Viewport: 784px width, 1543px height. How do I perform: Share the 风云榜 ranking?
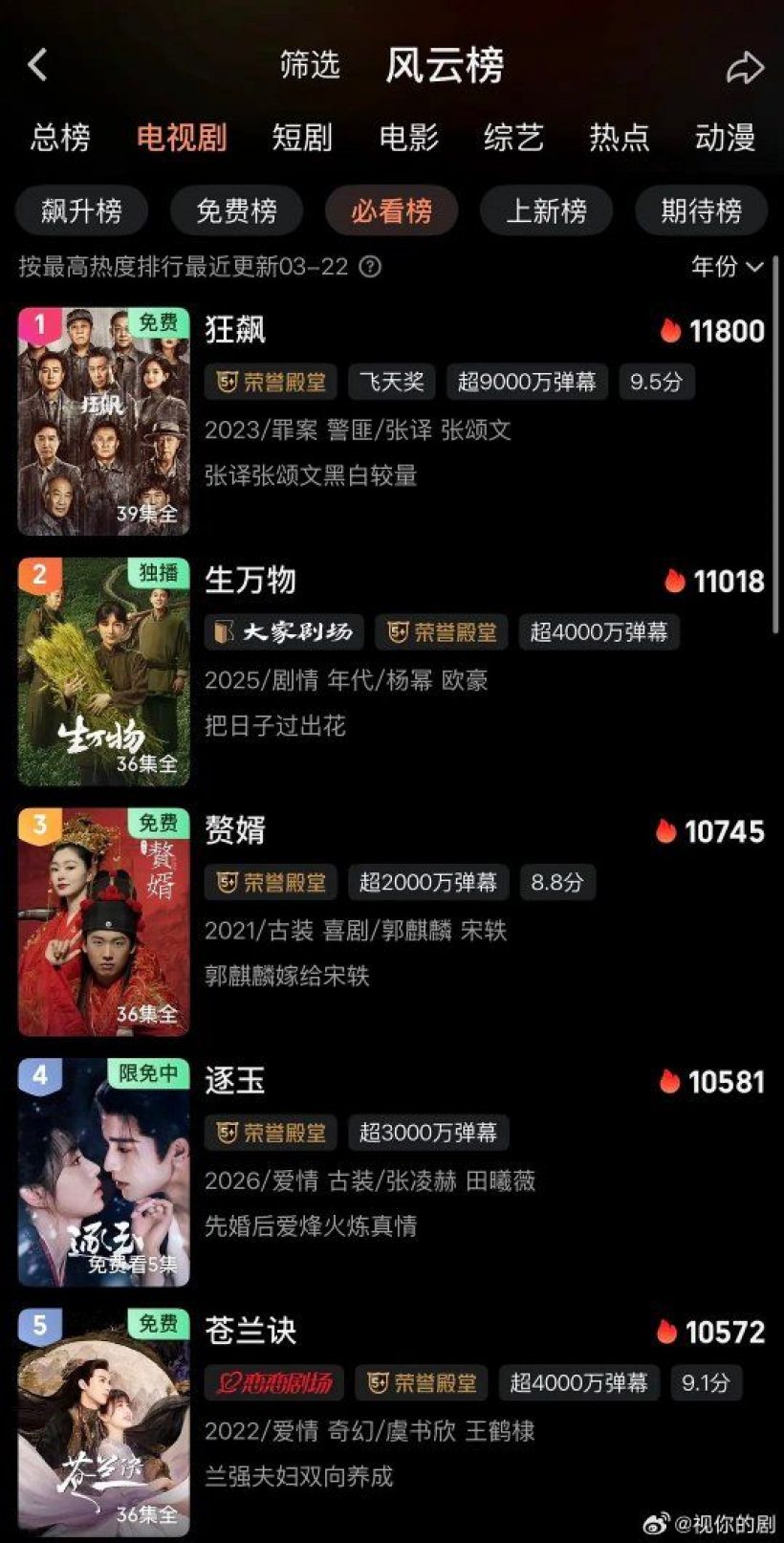tap(745, 67)
